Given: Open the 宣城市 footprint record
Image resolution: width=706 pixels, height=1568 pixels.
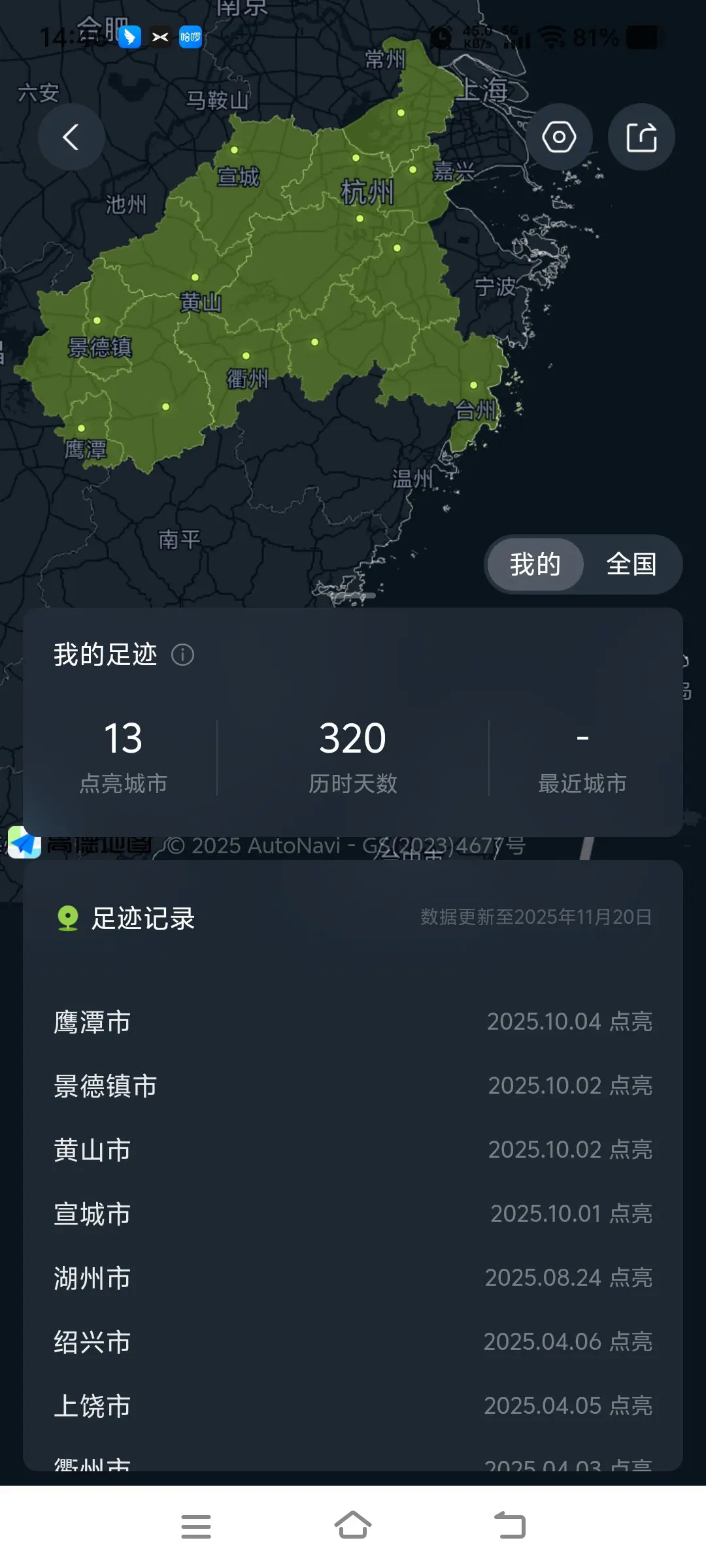Looking at the screenshot, I should (353, 1214).
